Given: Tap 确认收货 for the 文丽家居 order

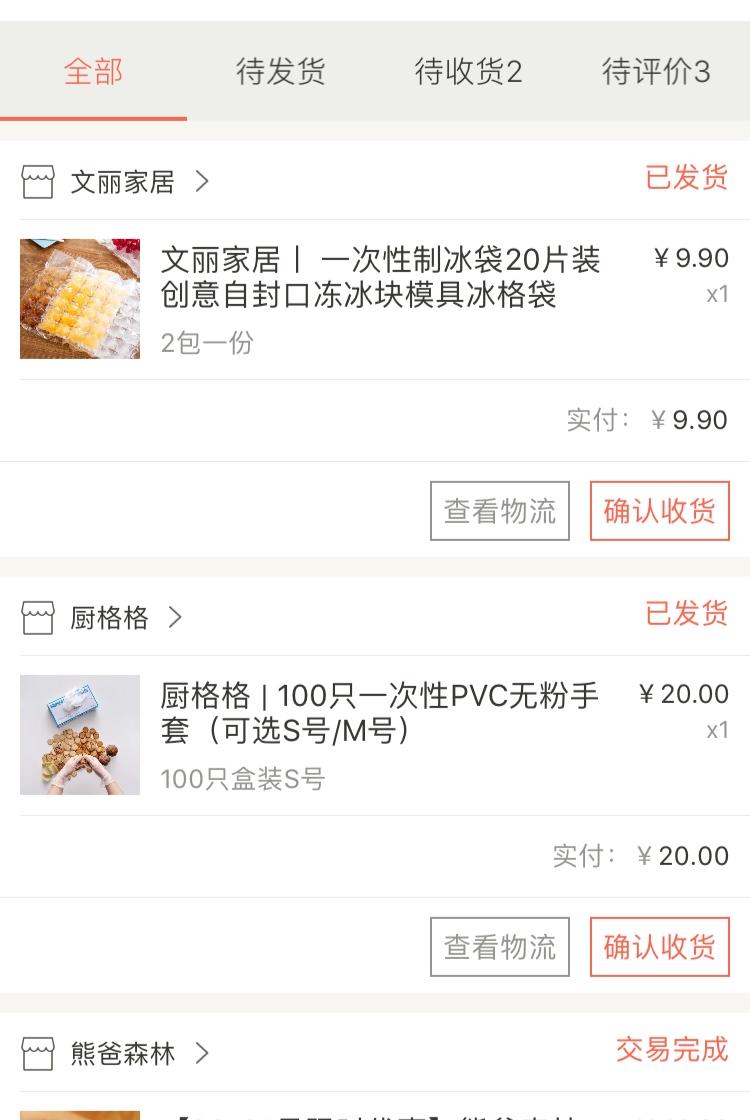Looking at the screenshot, I should pos(660,511).
